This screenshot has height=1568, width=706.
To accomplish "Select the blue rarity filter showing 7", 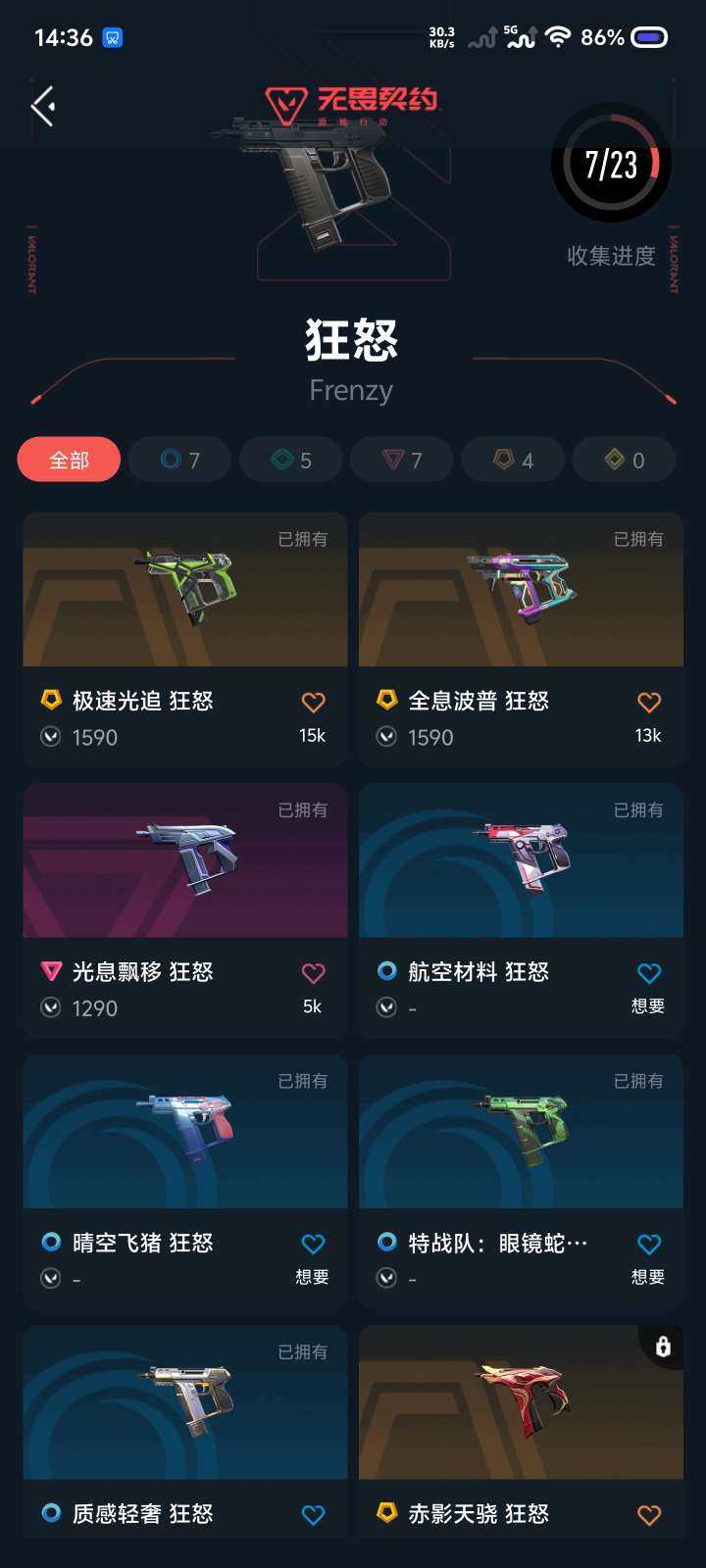I will pyautogui.click(x=179, y=459).
